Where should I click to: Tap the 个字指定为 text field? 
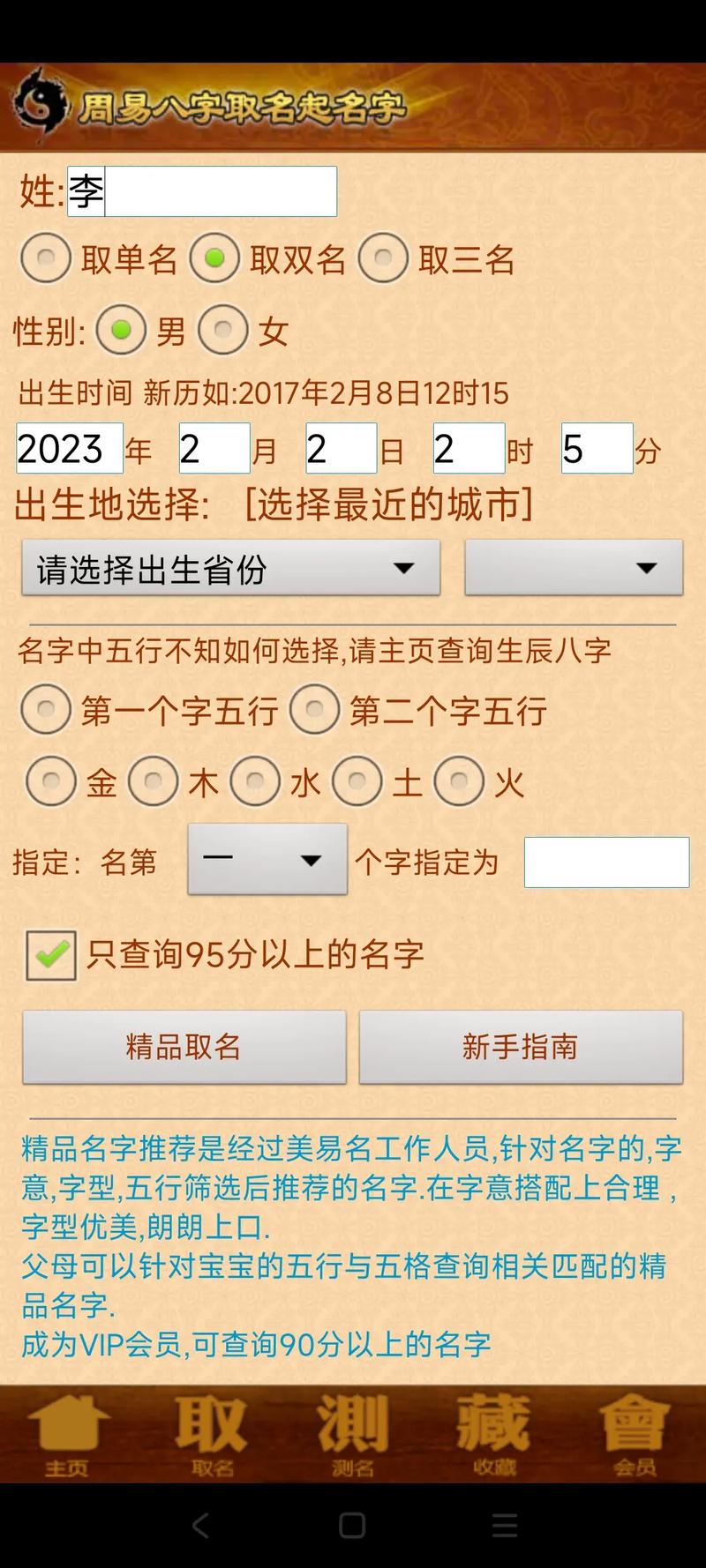[x=606, y=862]
